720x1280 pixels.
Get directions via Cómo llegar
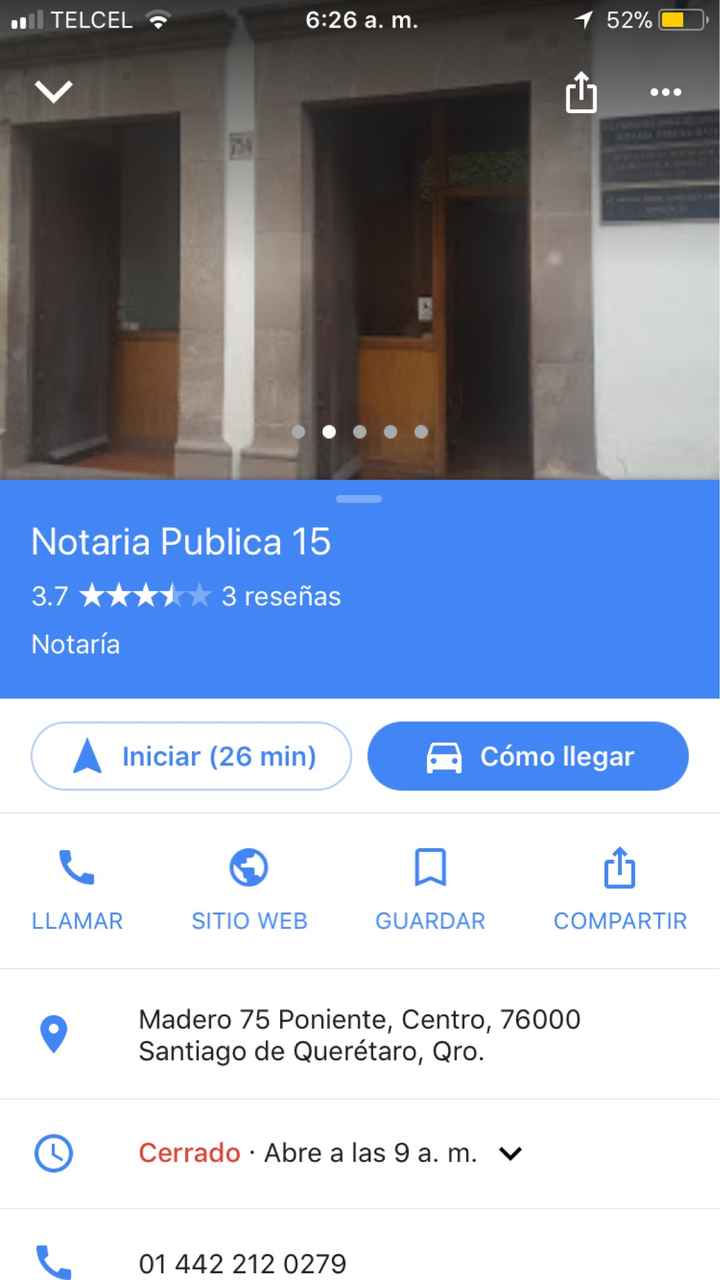528,757
